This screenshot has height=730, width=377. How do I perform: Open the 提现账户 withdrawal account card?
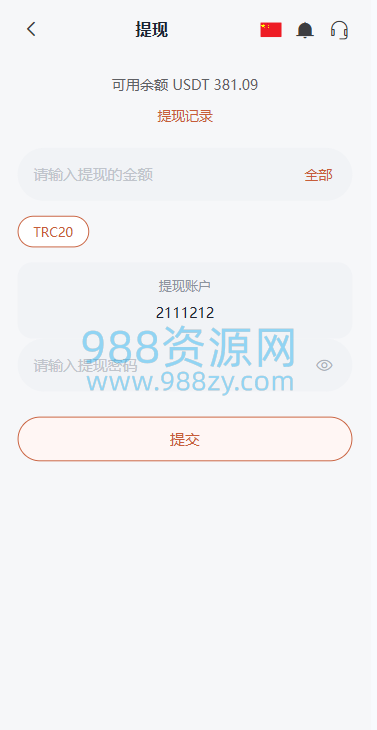[185, 300]
